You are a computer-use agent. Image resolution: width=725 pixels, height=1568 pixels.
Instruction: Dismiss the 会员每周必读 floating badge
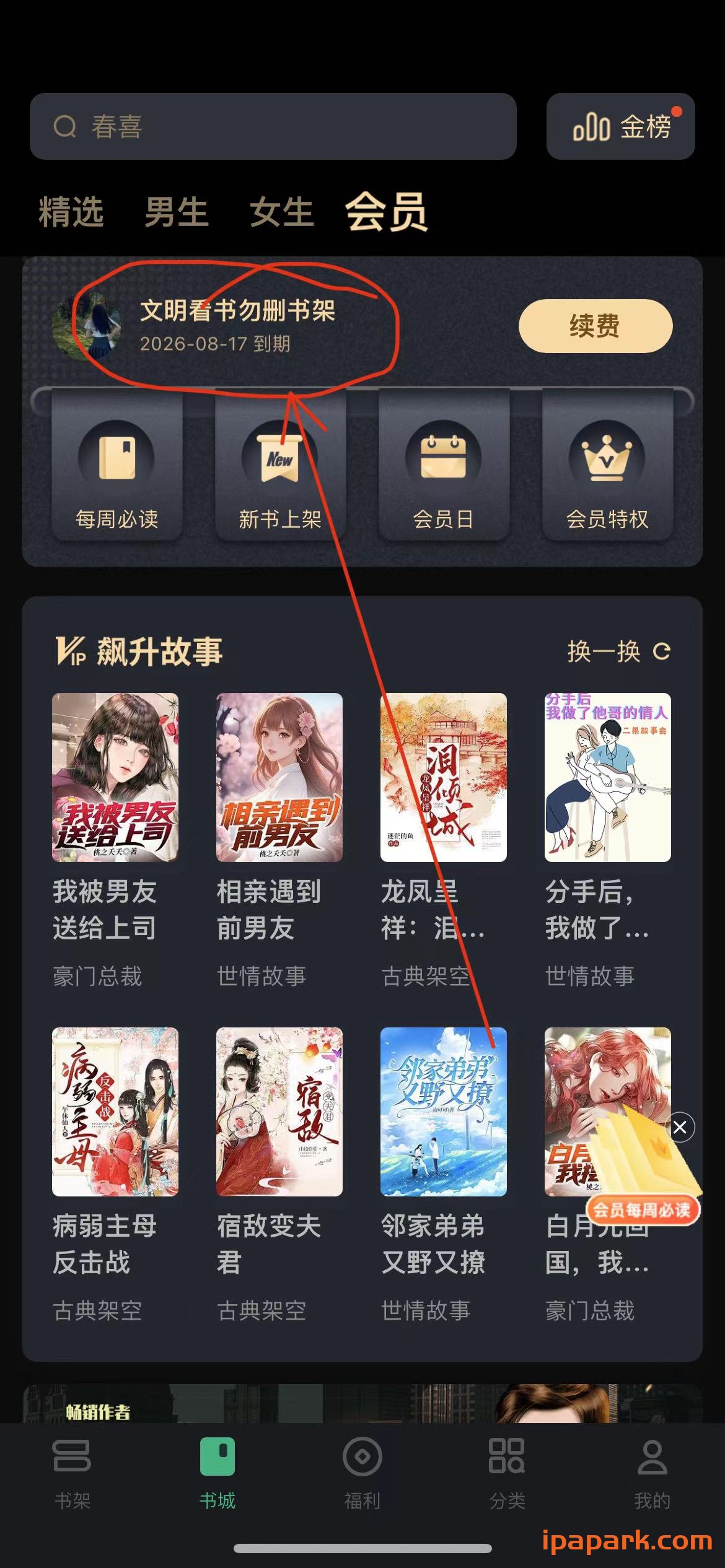[x=680, y=1127]
